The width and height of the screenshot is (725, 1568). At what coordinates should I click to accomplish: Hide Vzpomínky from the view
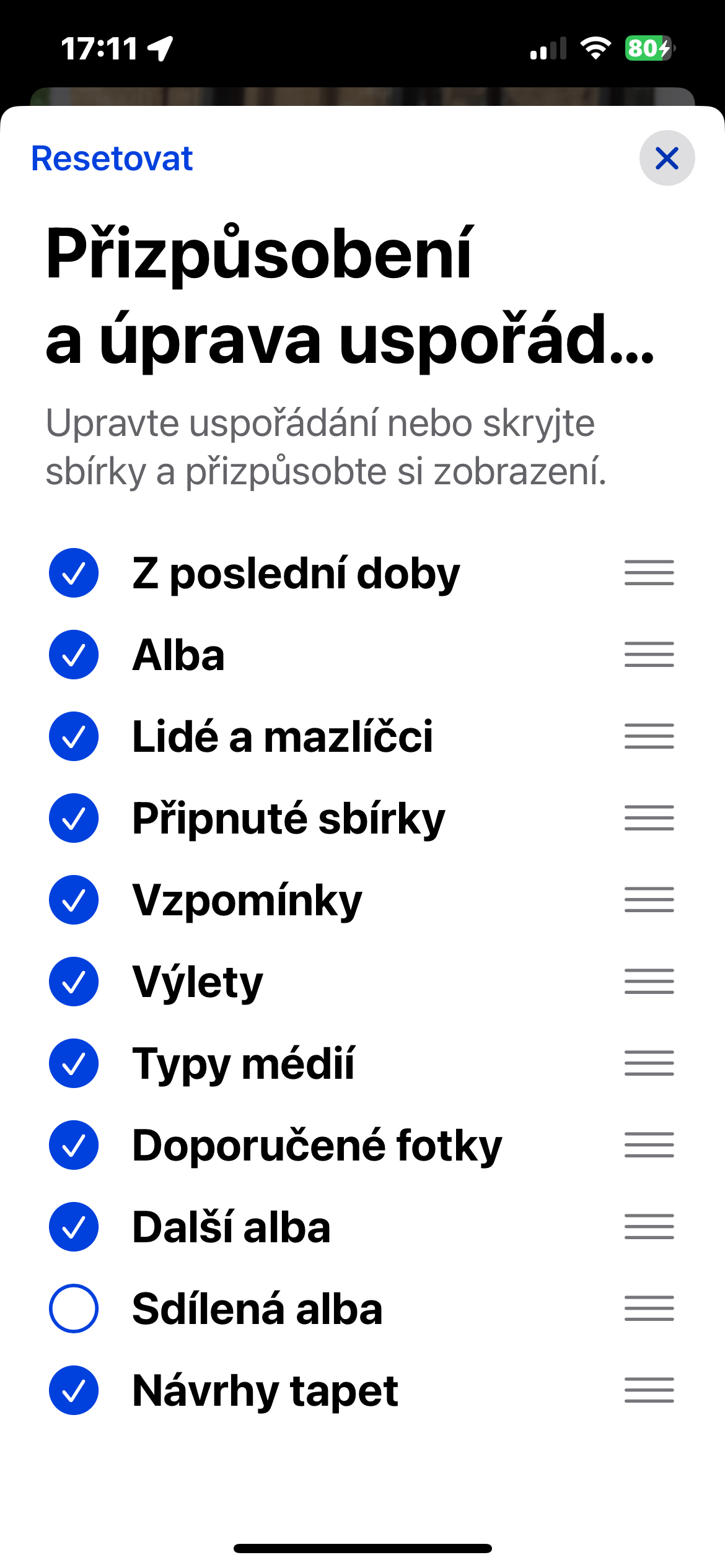pos(74,900)
